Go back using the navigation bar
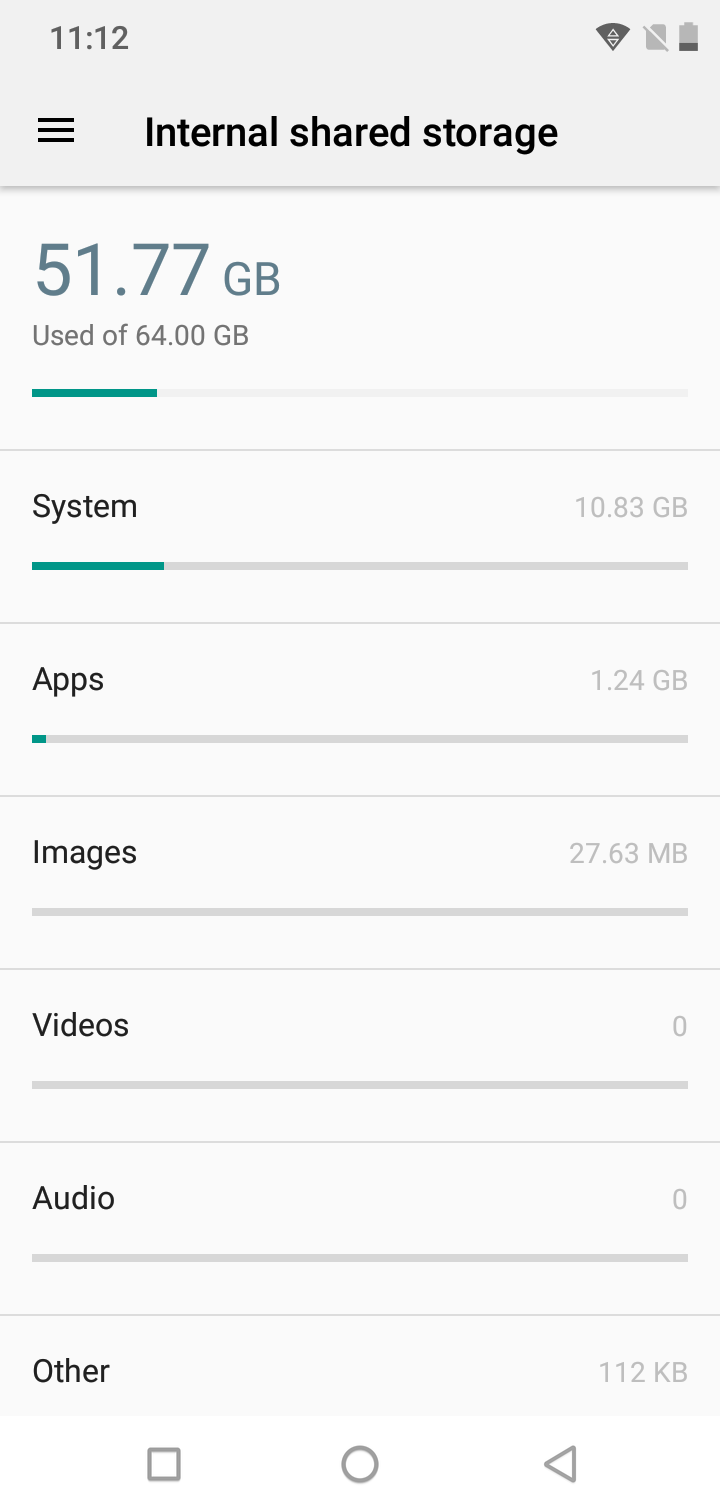The image size is (720, 1512). coord(561,1464)
